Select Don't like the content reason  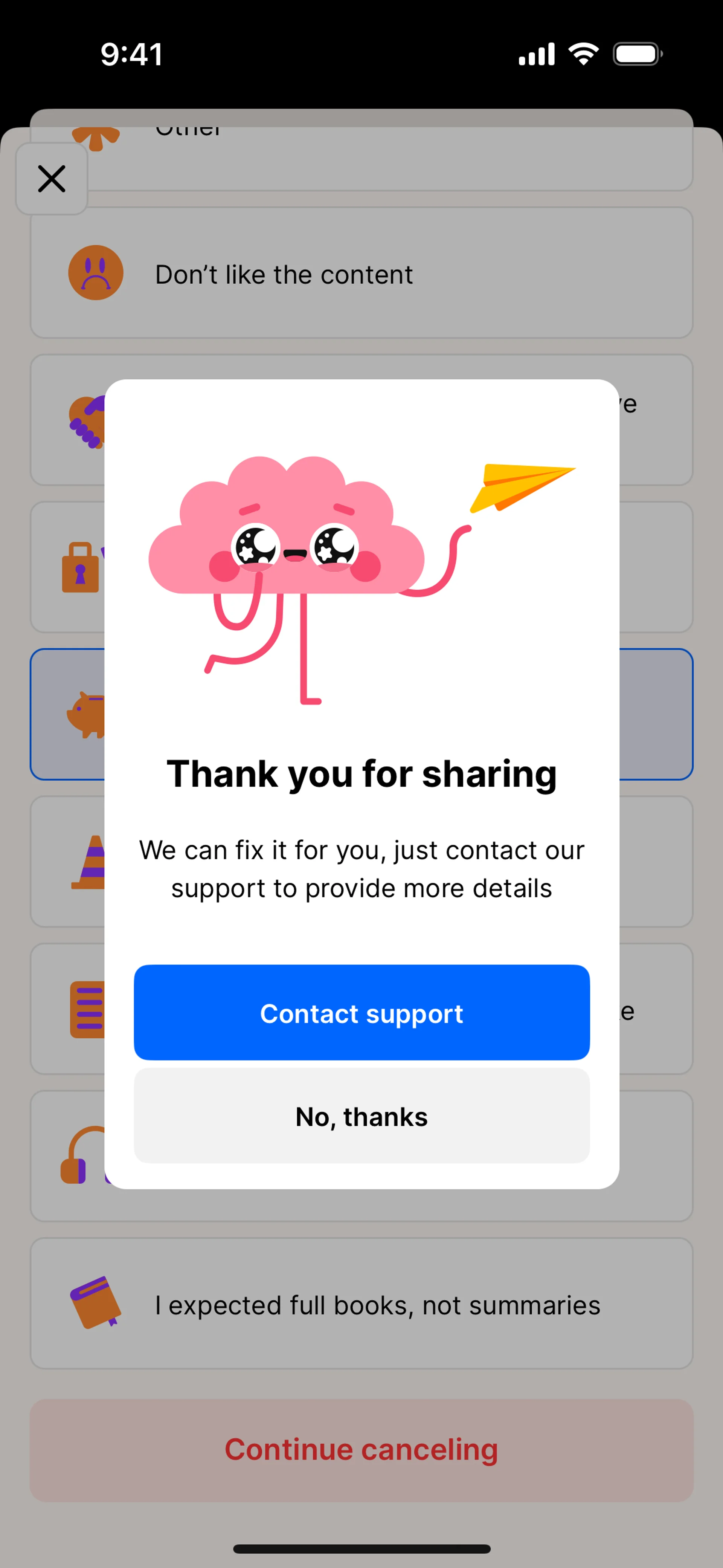(x=361, y=274)
